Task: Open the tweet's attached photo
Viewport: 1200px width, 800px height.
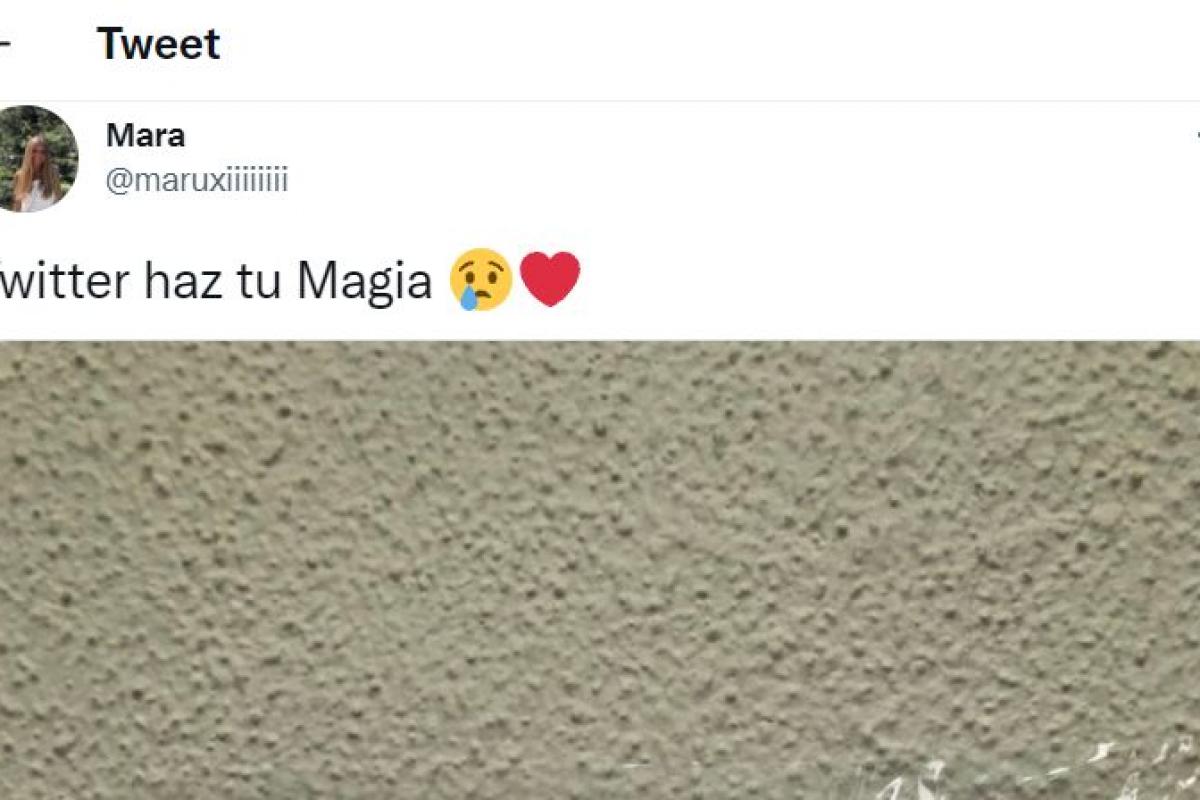Action: pos(600,570)
